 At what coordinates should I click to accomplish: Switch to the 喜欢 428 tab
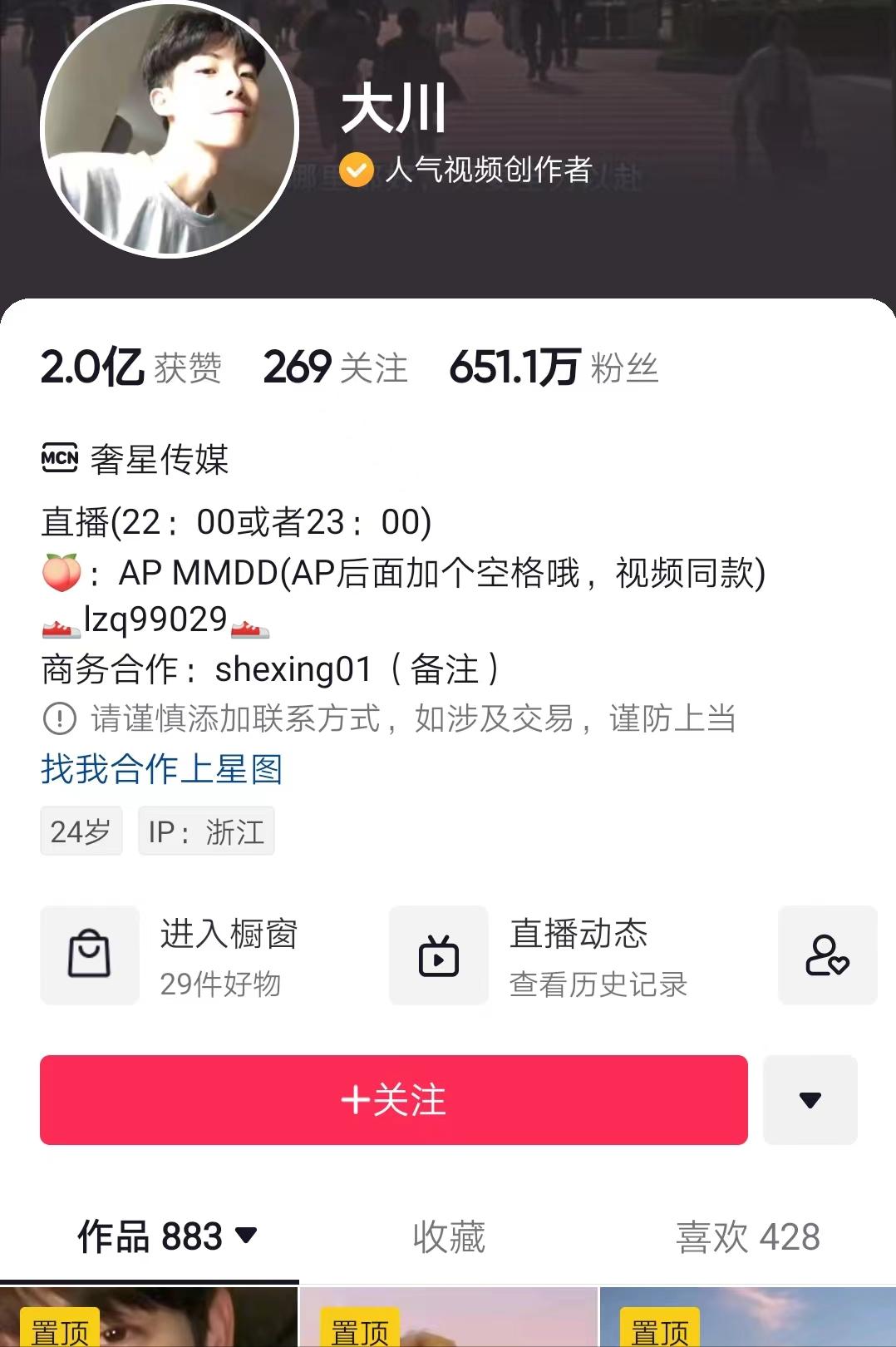pyautogui.click(x=749, y=1239)
